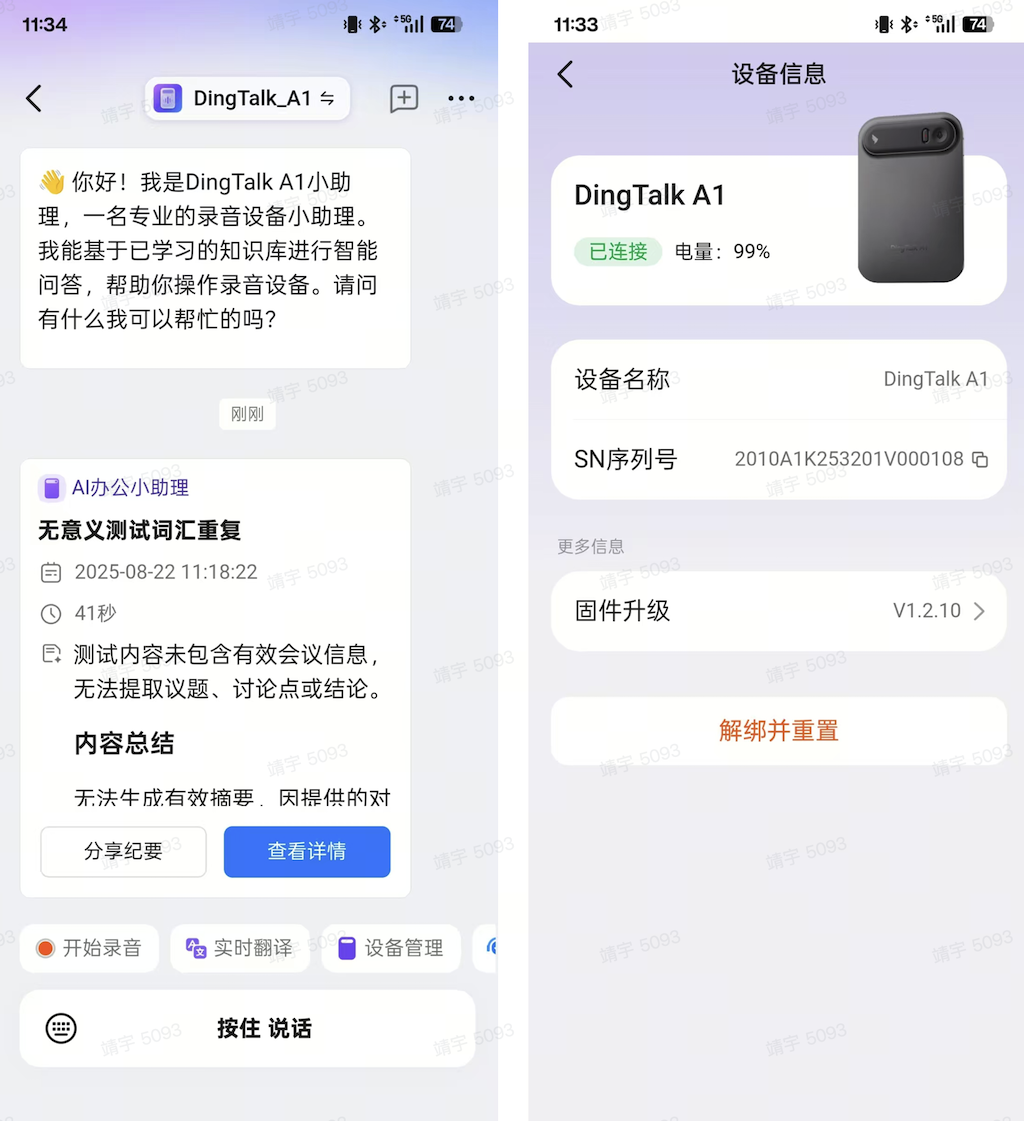The height and width of the screenshot is (1121, 1024).
Task: Open the 设备名称 row
Action: 778,380
